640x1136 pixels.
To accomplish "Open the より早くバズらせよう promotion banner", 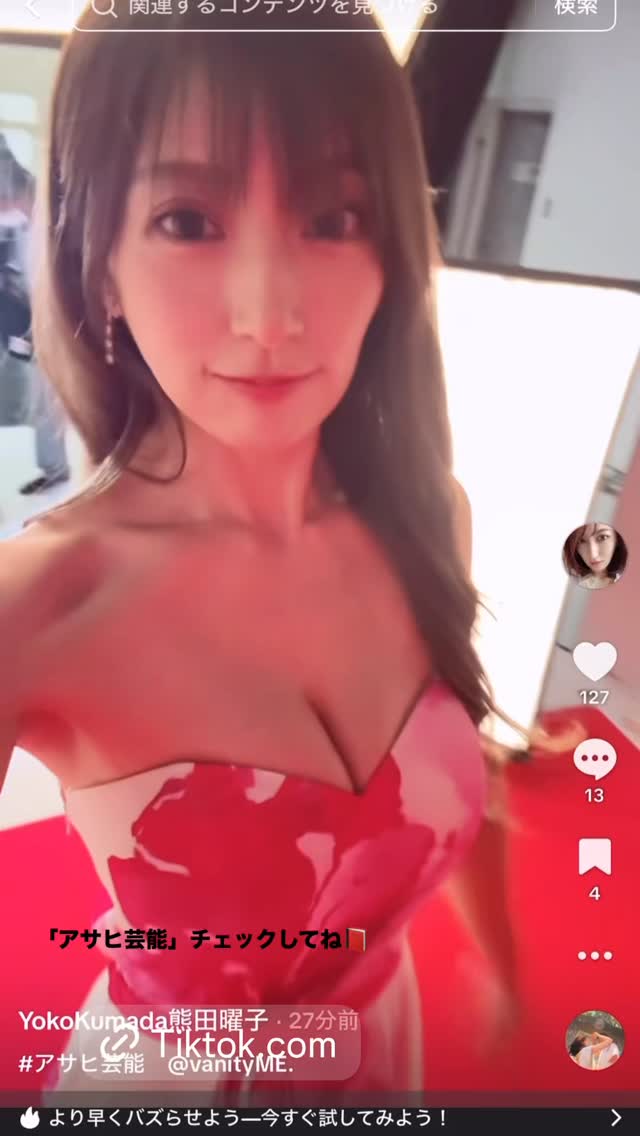I will point(320,1117).
